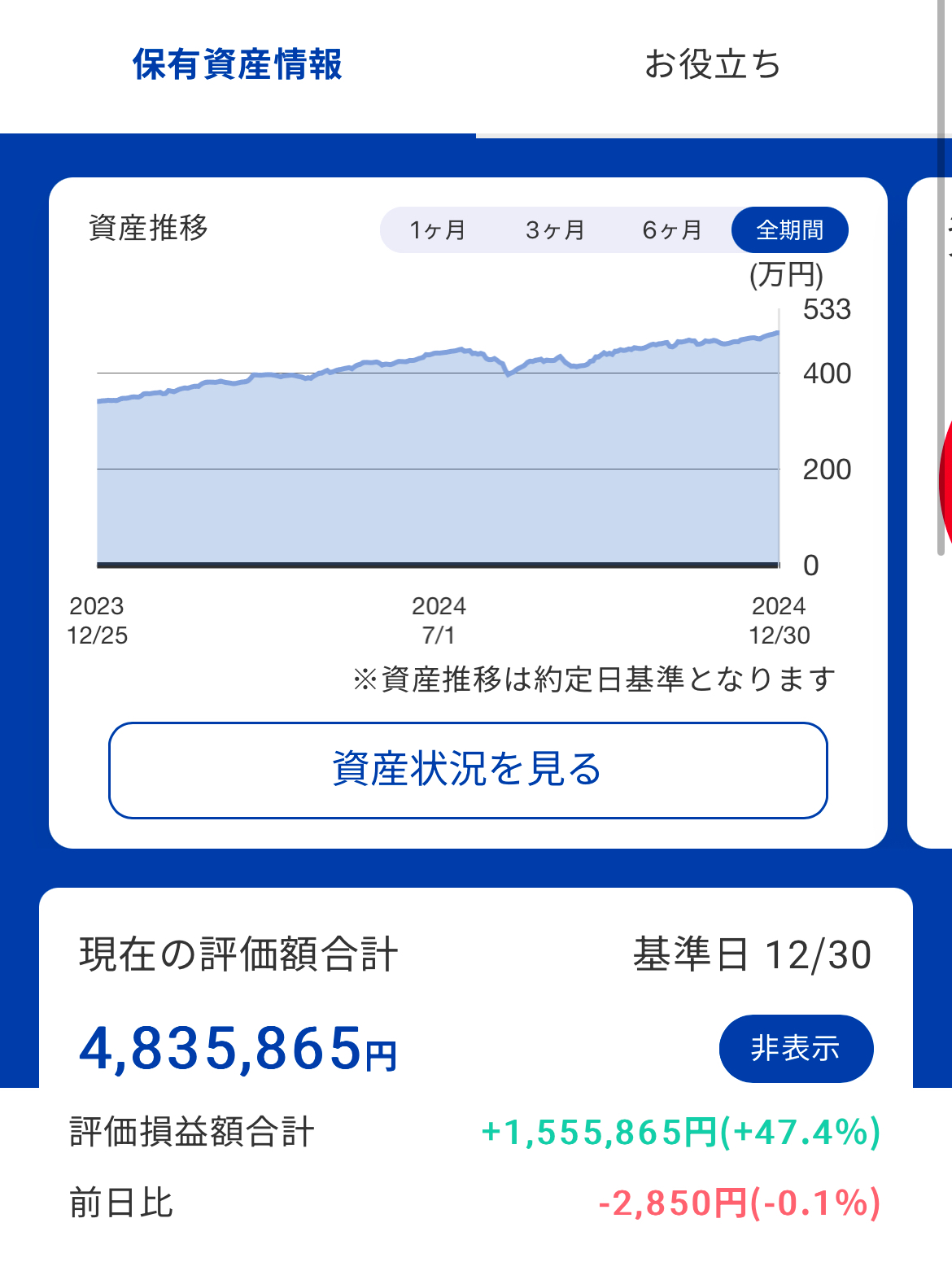Screen dimensions: 952x1262
Task: Select the 全期間 range
Action: (x=790, y=230)
